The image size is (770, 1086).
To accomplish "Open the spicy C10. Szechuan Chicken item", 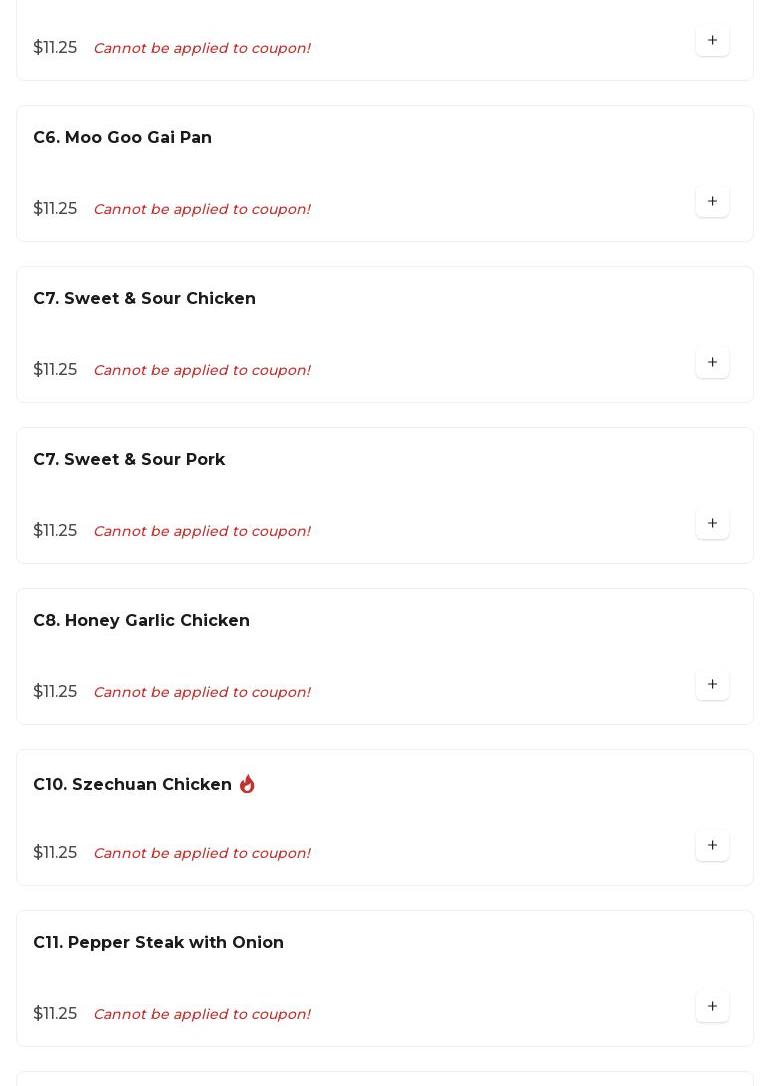I will click(133, 785).
